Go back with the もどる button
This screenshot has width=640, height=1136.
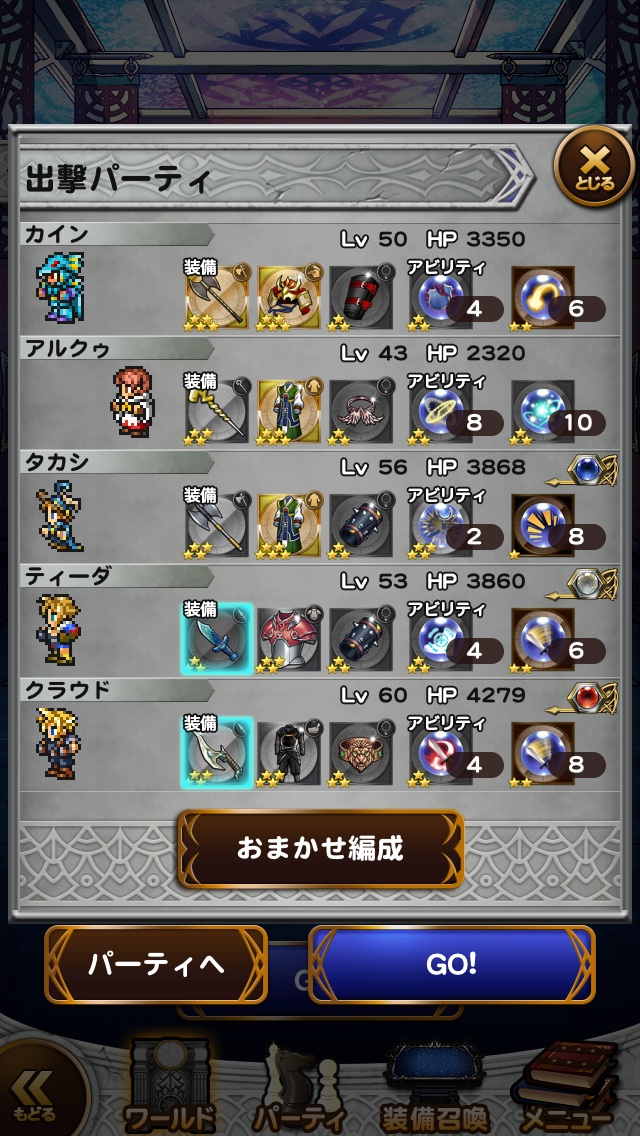point(34,1093)
